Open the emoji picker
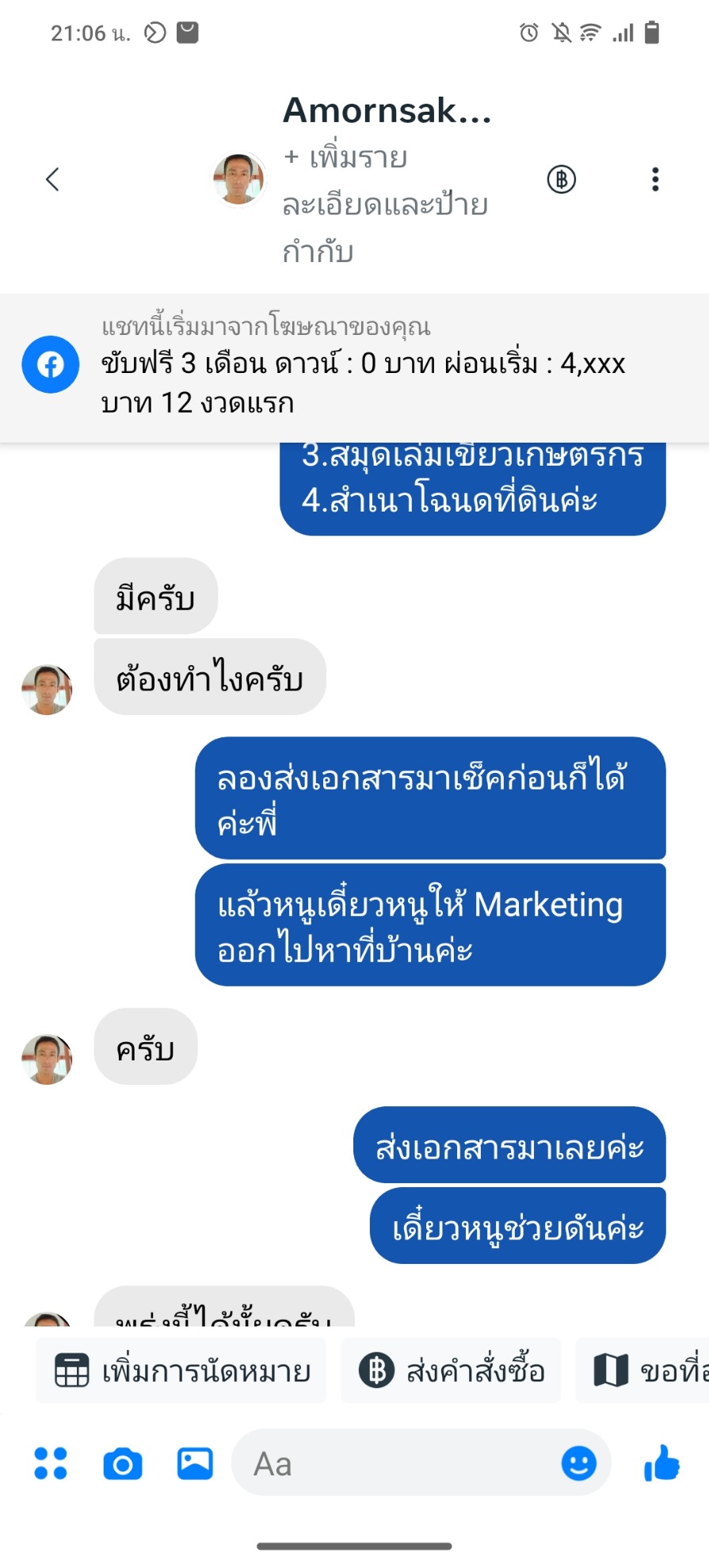This screenshot has width=709, height=1568. coord(578,1463)
